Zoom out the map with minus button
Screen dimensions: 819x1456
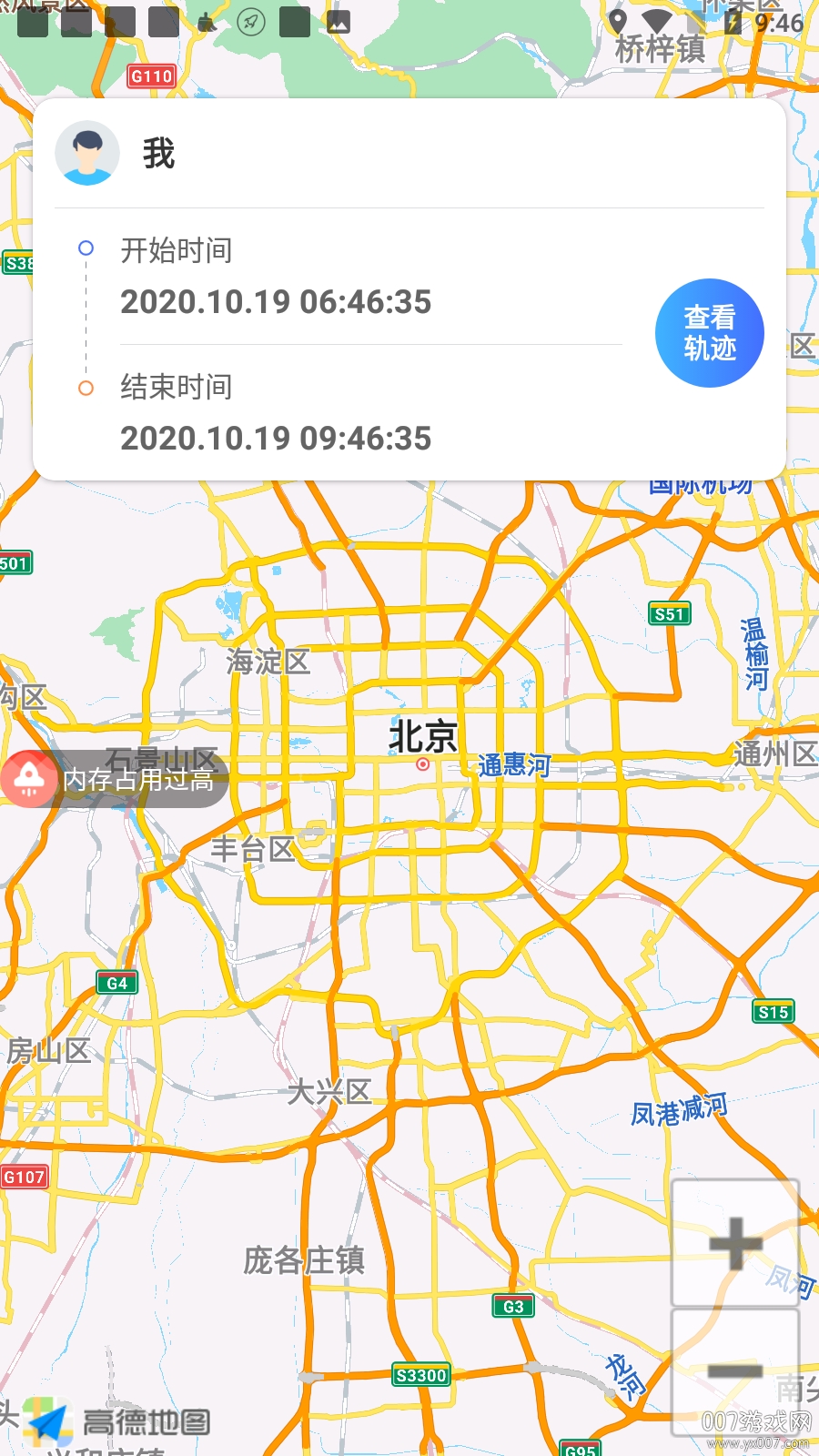click(x=734, y=1371)
